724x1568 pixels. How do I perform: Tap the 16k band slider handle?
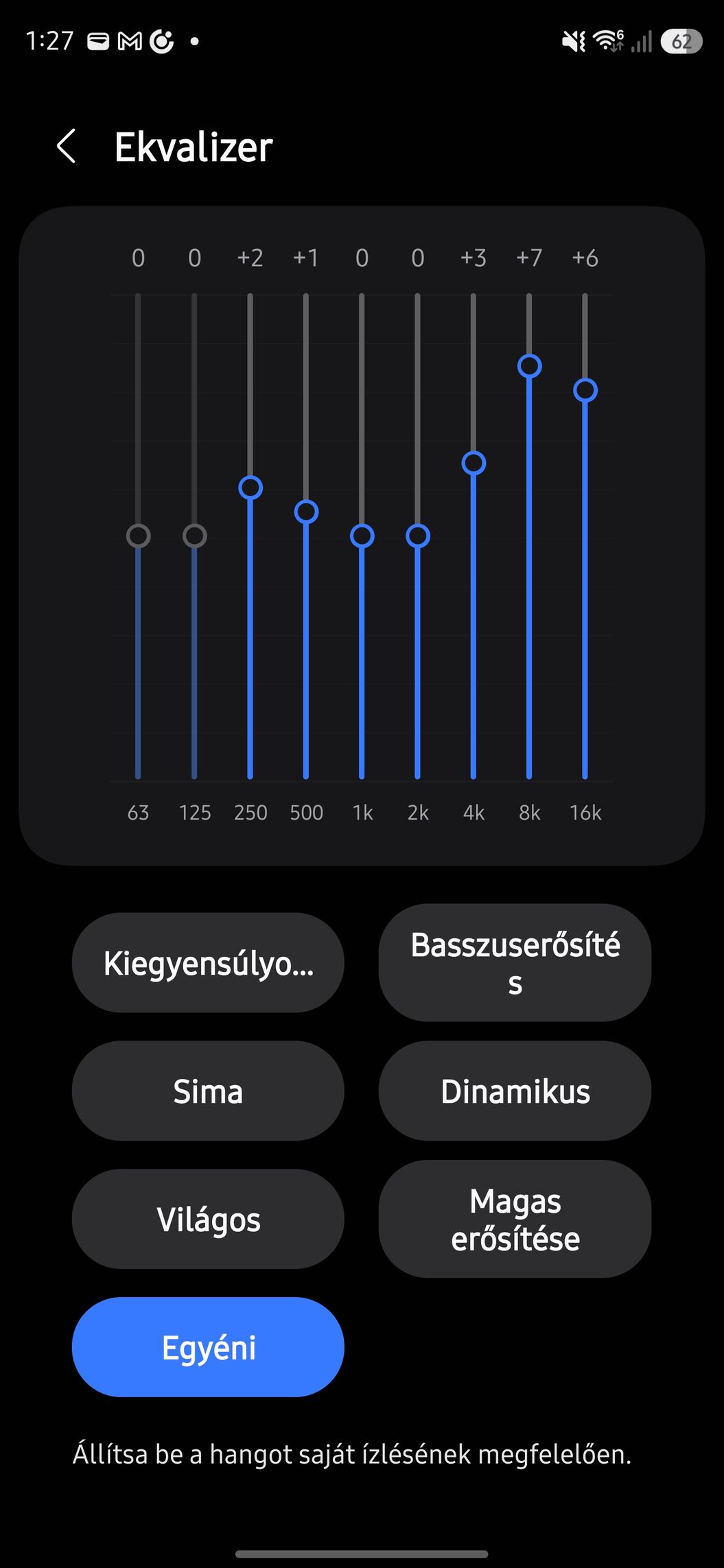point(585,390)
